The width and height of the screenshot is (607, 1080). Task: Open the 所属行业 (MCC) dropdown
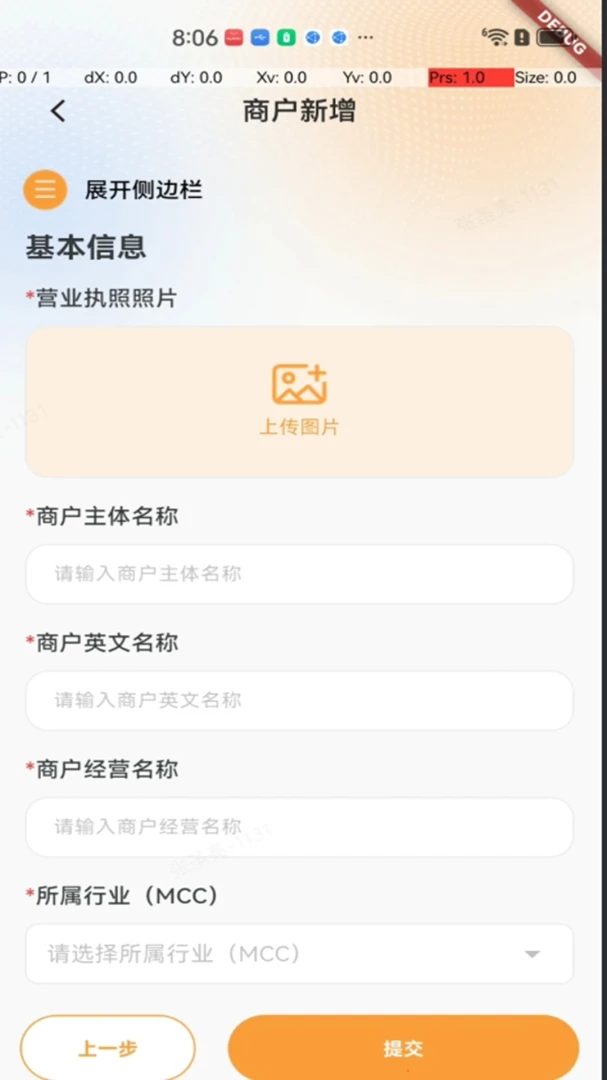[300, 954]
